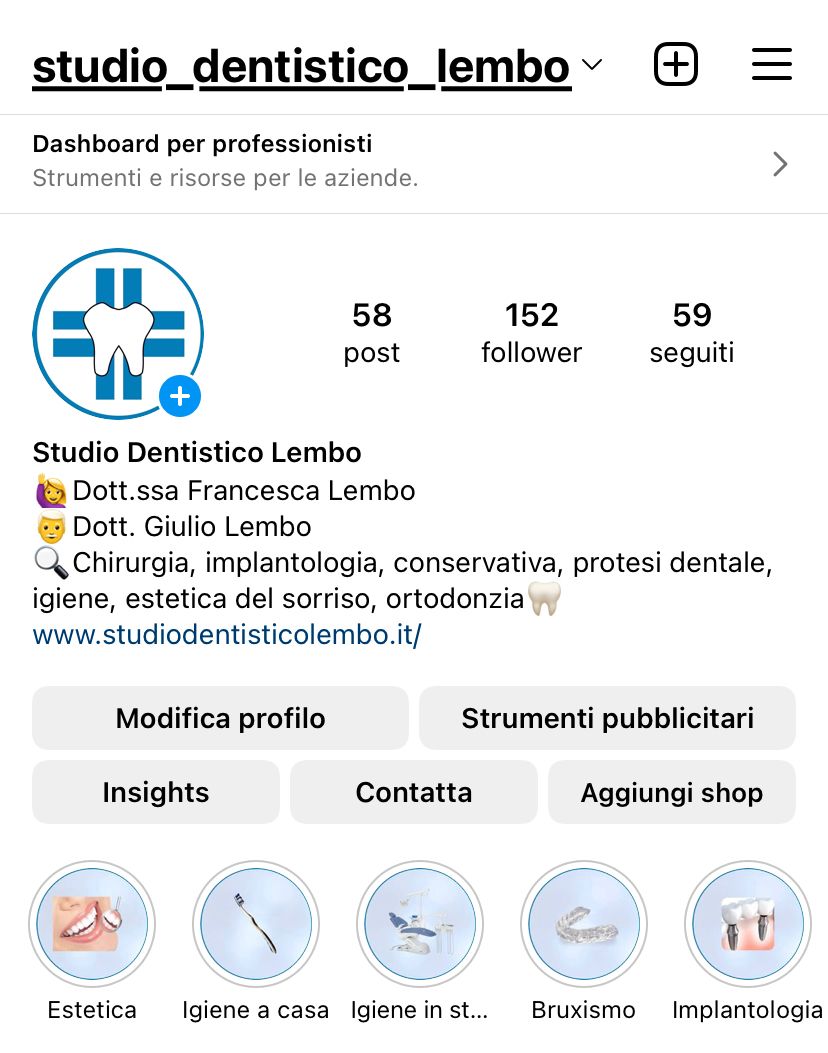View the 58 post count

click(x=371, y=331)
